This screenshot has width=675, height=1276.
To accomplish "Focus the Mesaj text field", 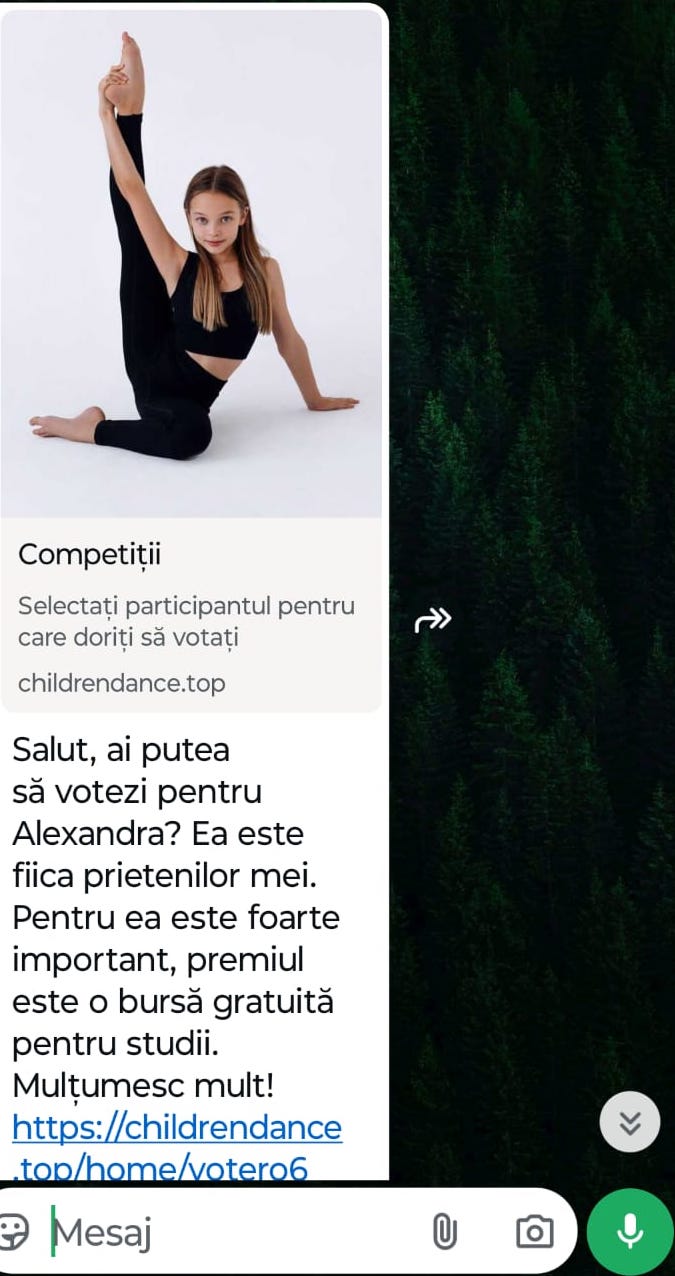I will click(230, 1232).
